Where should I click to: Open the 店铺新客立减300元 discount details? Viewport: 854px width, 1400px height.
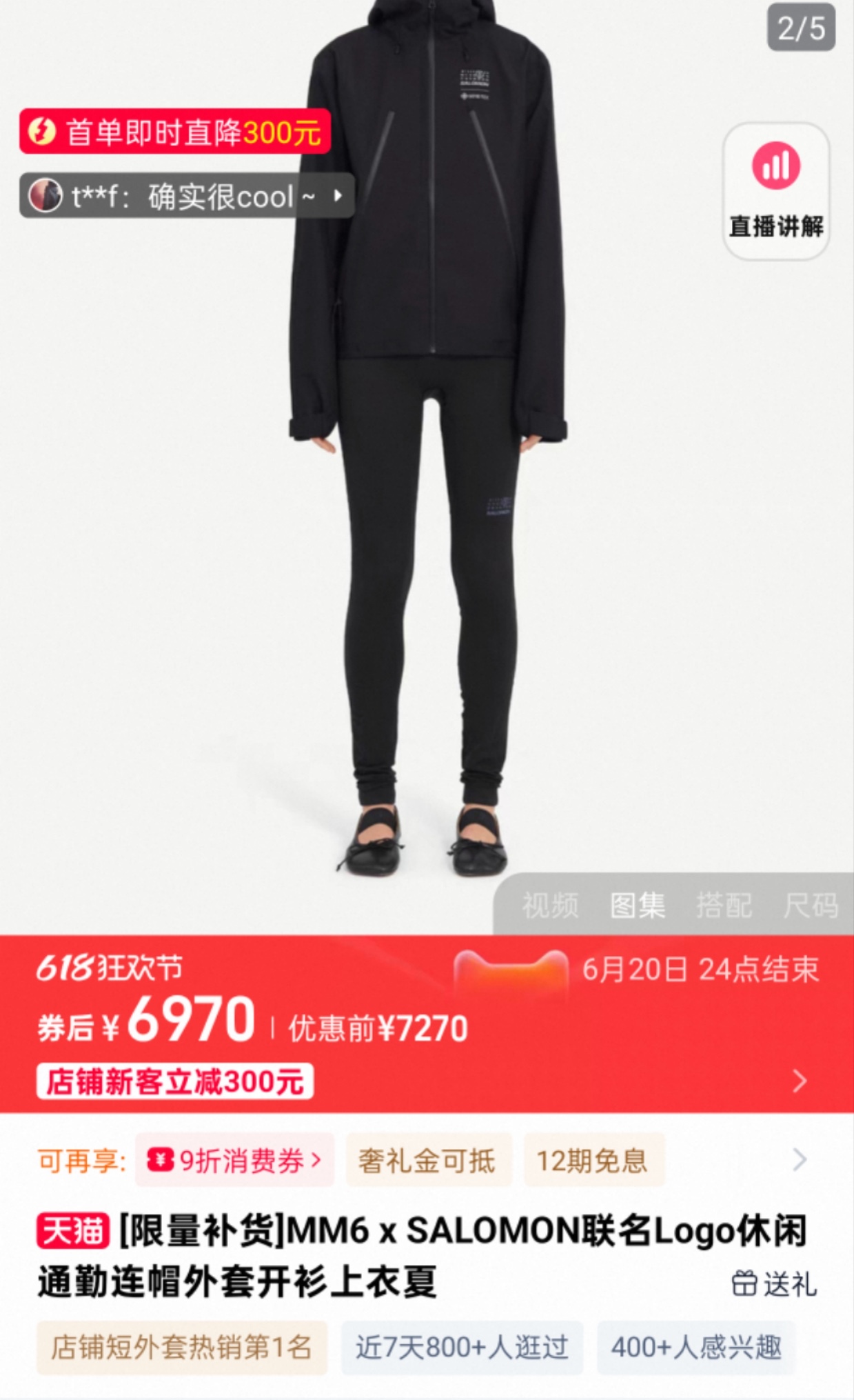pos(175,1081)
